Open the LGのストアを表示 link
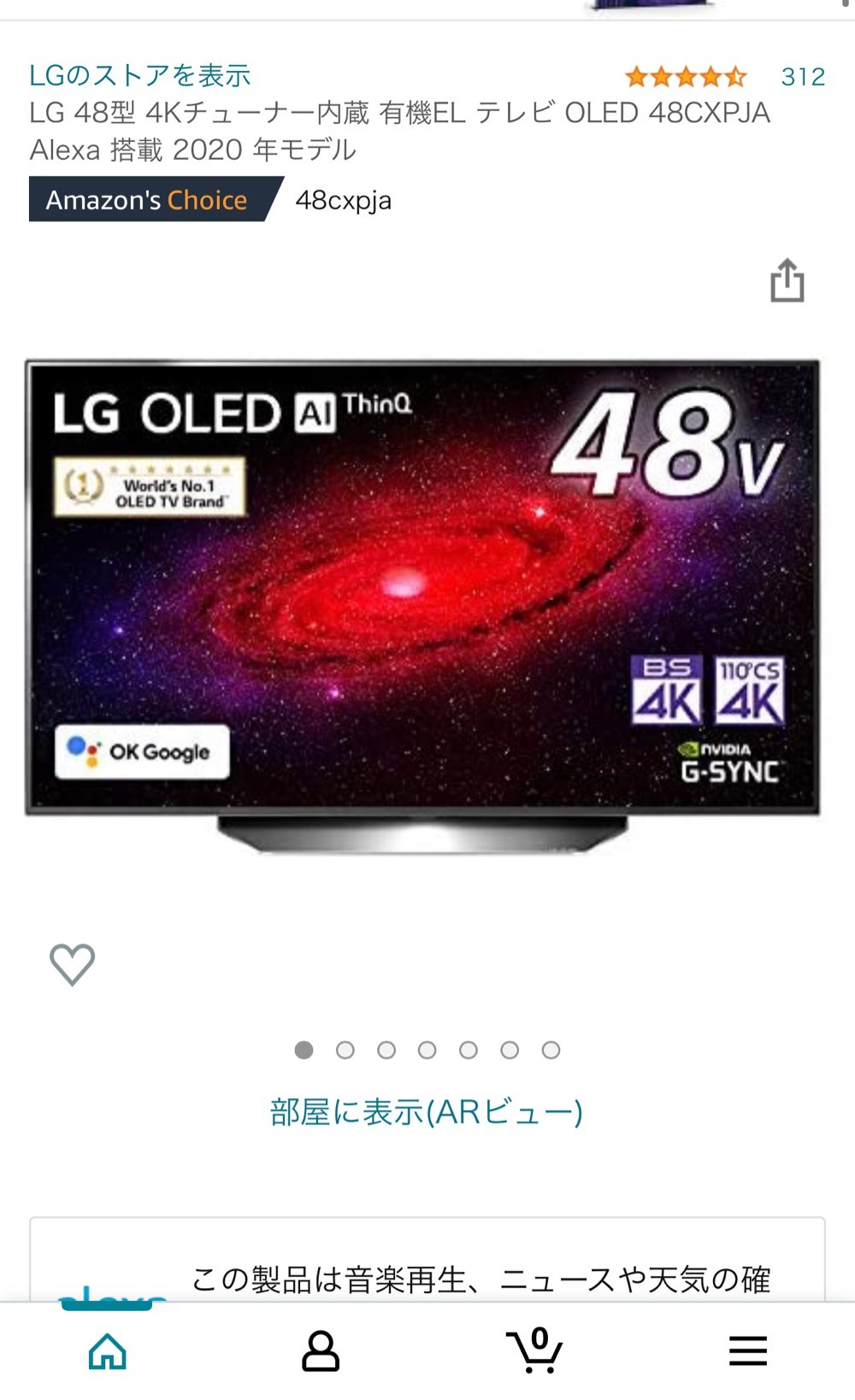855x1400 pixels. (x=139, y=75)
